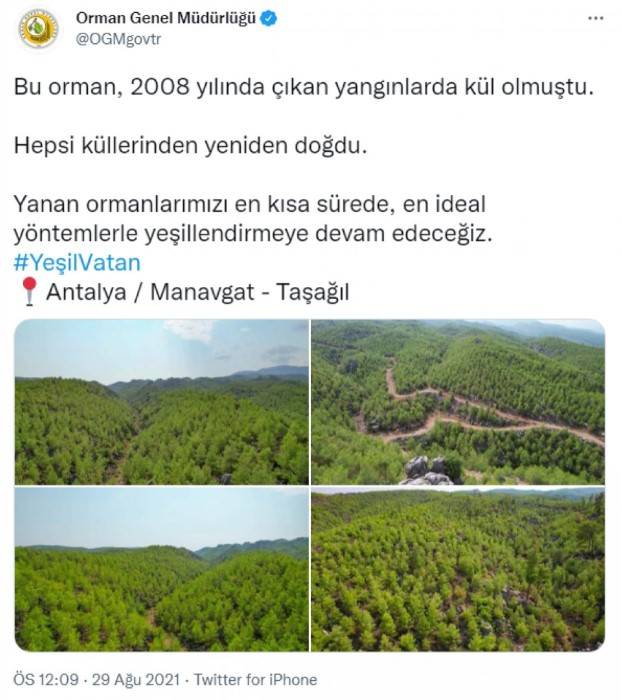View the forest photo with winding dirt road
The image size is (622, 700).
coord(457,401)
